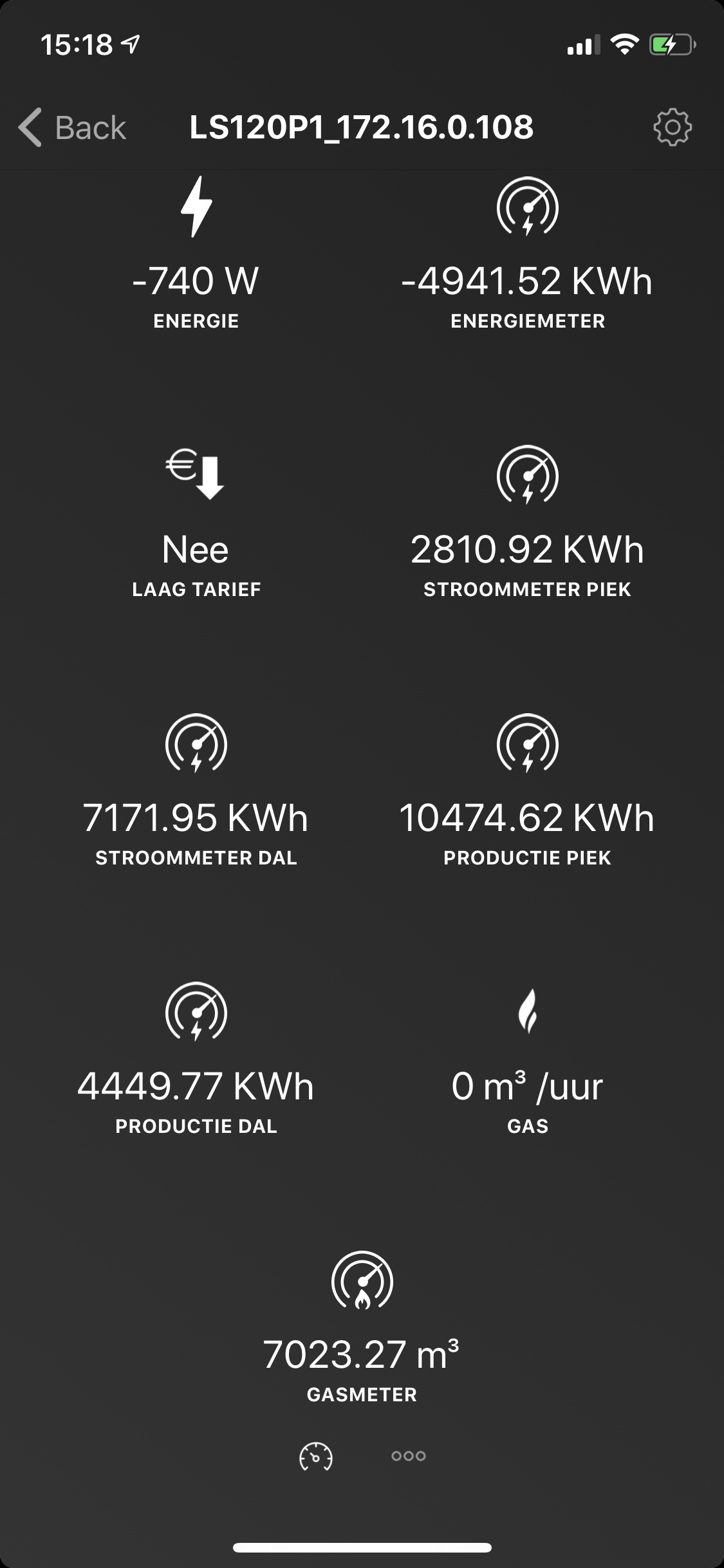Switch to the three-dots page
724x1568 pixels.
[x=409, y=1456]
